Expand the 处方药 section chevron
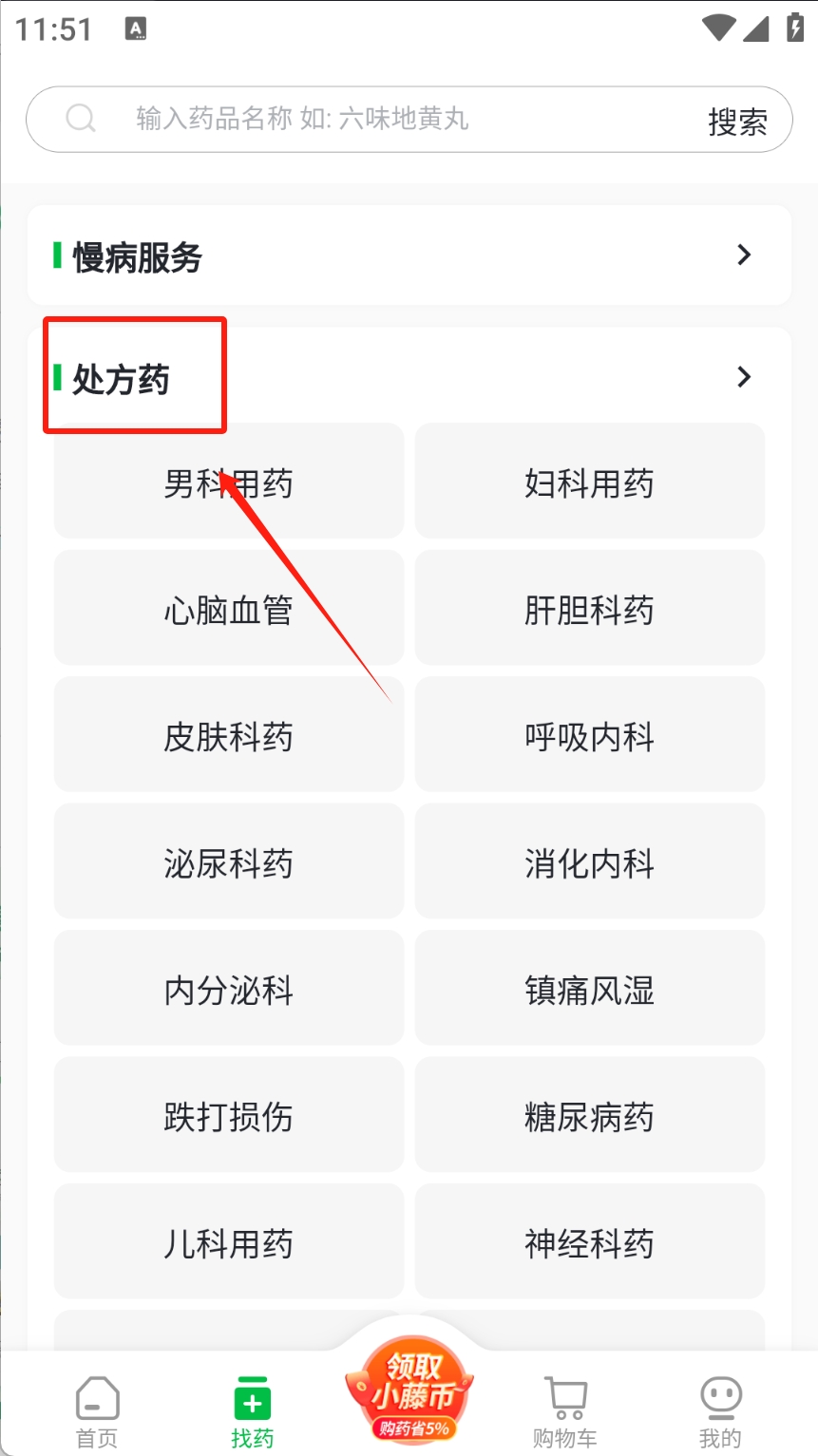 (x=744, y=378)
